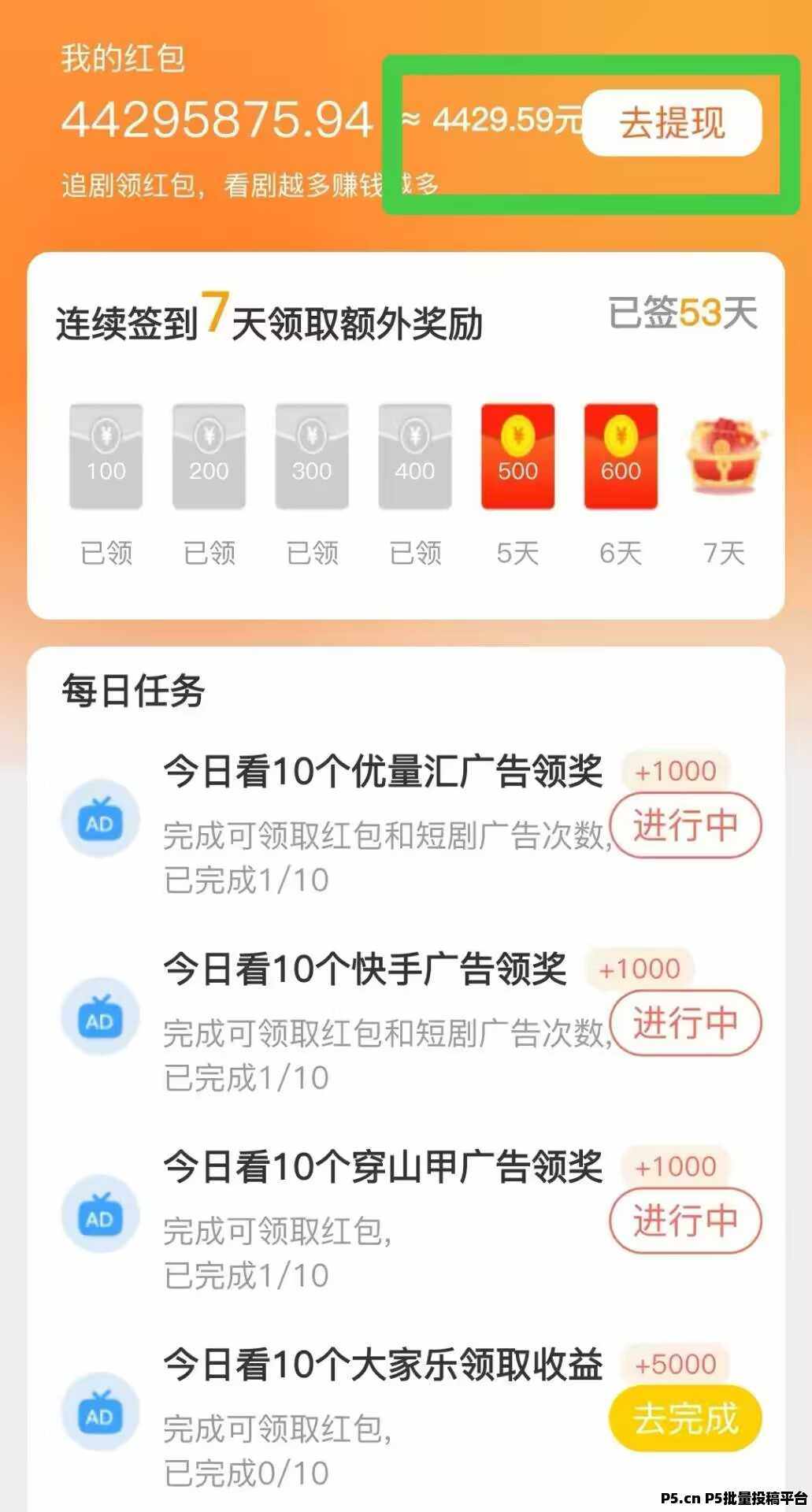Open the day 6 red envelope worth 600
Viewport: 812px width, 1512px height.
621,457
